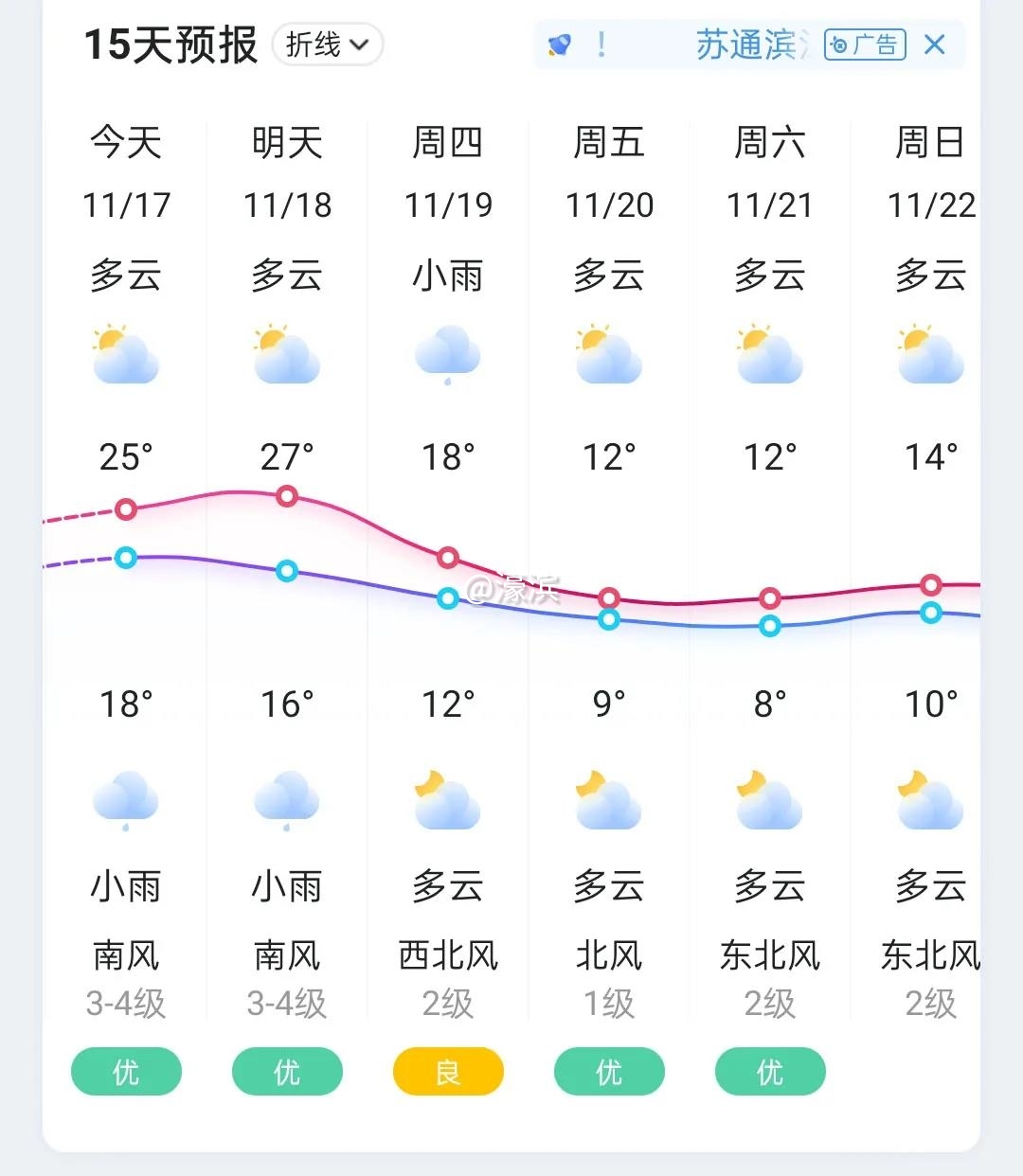Click Friday's sun-and-cloud daytime icon
This screenshot has height=1176, width=1023.
[609, 355]
